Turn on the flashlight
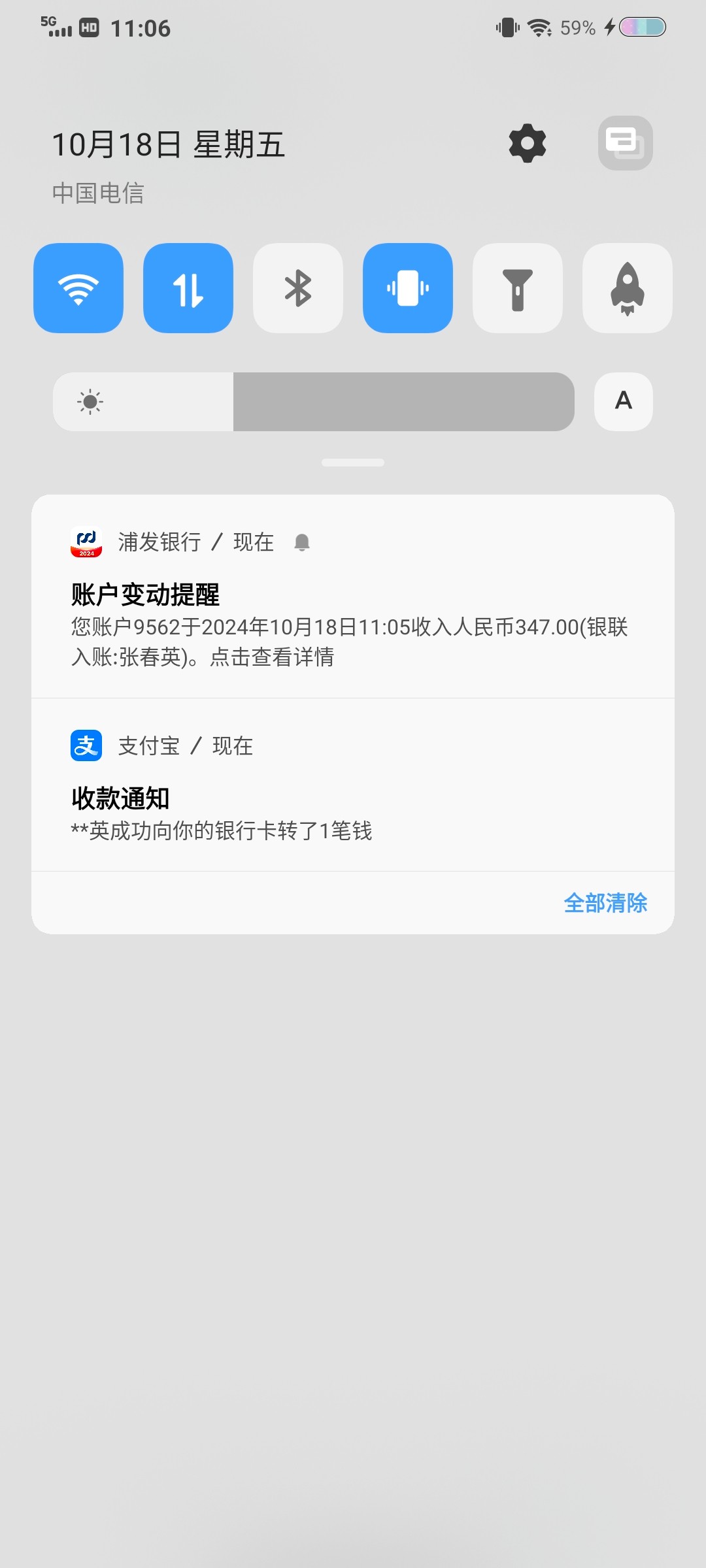Viewport: 706px width, 1568px height. (x=518, y=288)
